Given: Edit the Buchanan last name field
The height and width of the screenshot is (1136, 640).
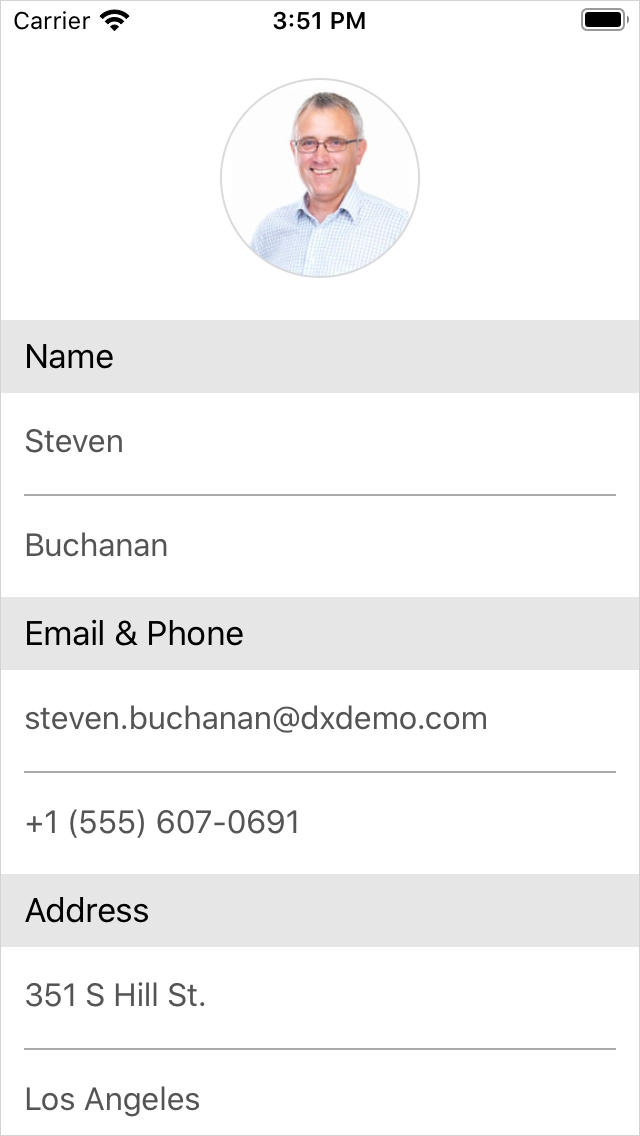Looking at the screenshot, I should pyautogui.click(x=320, y=546).
